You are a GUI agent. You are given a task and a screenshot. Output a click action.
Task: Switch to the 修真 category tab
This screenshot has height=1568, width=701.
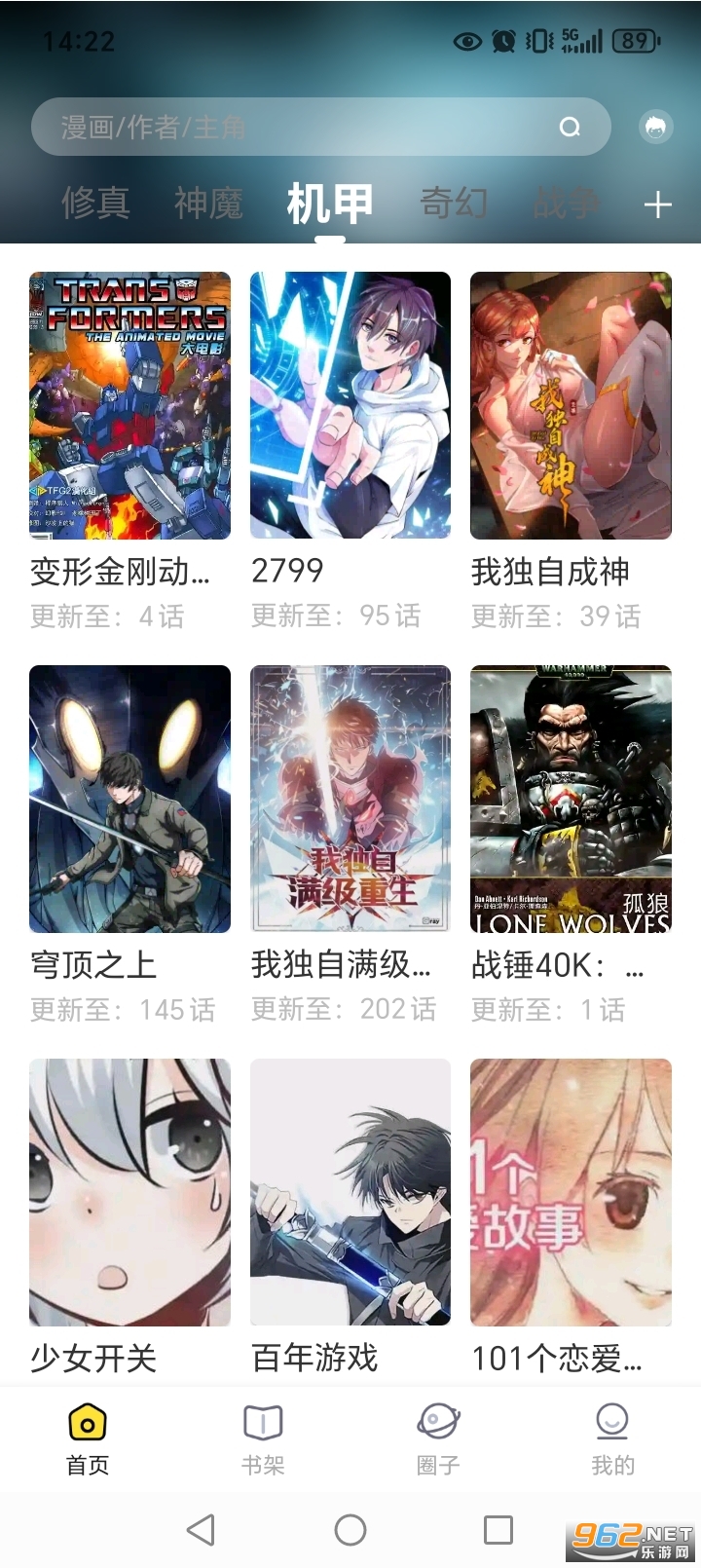point(95,205)
